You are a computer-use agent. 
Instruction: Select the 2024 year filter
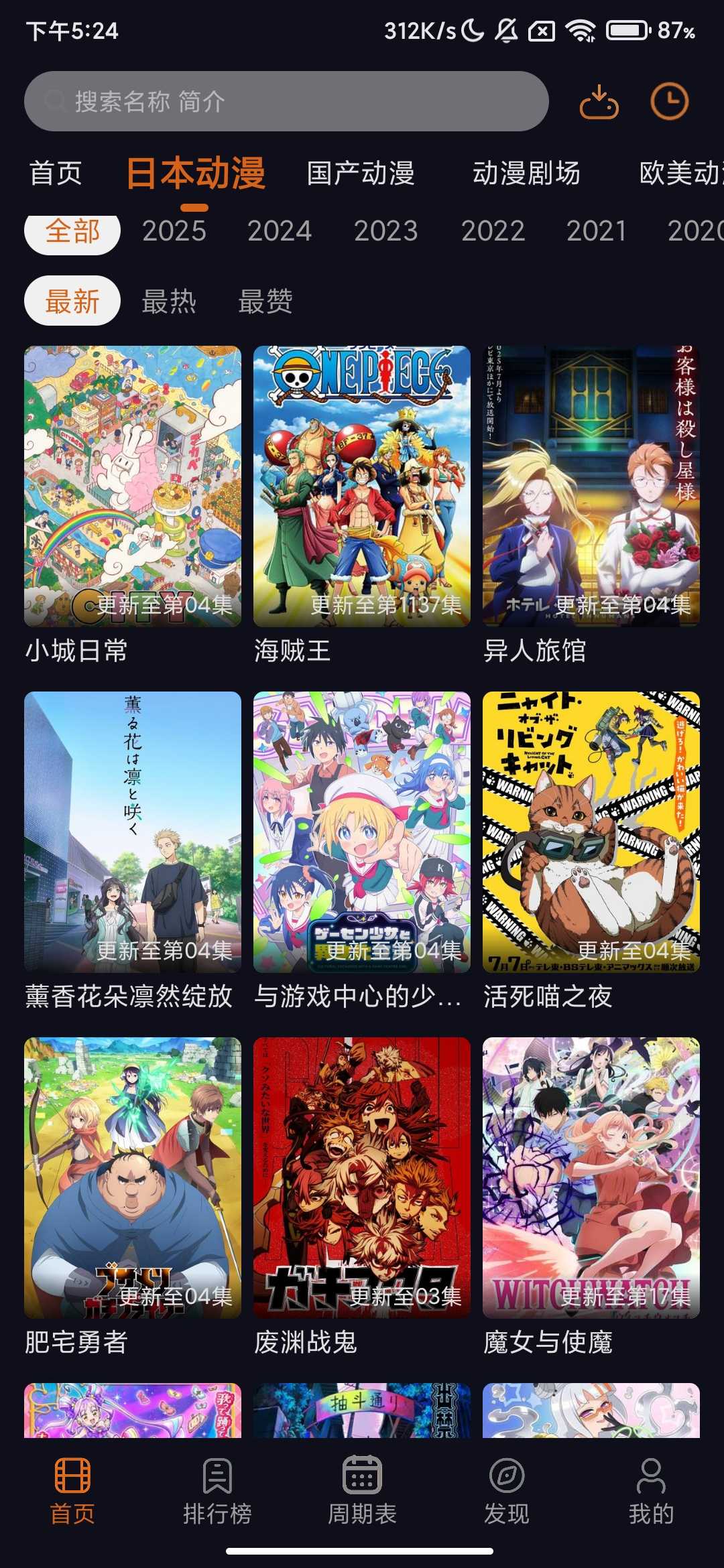click(x=279, y=231)
